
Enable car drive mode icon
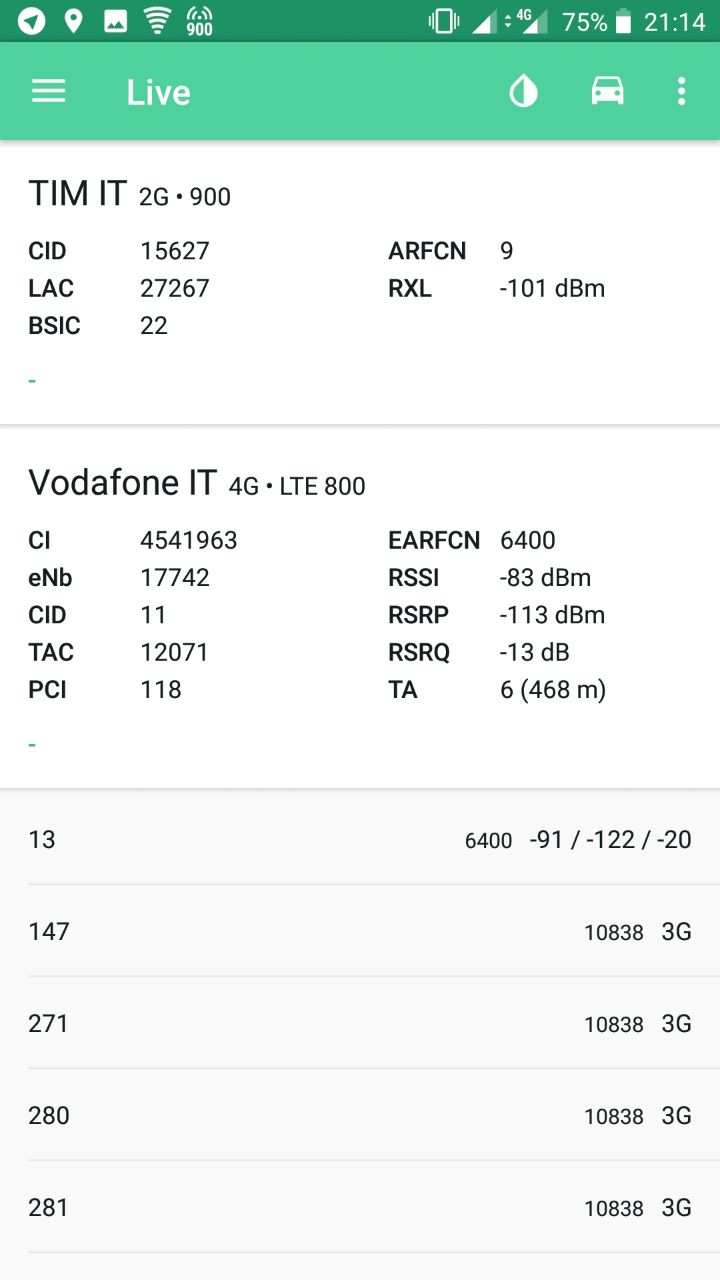tap(607, 92)
